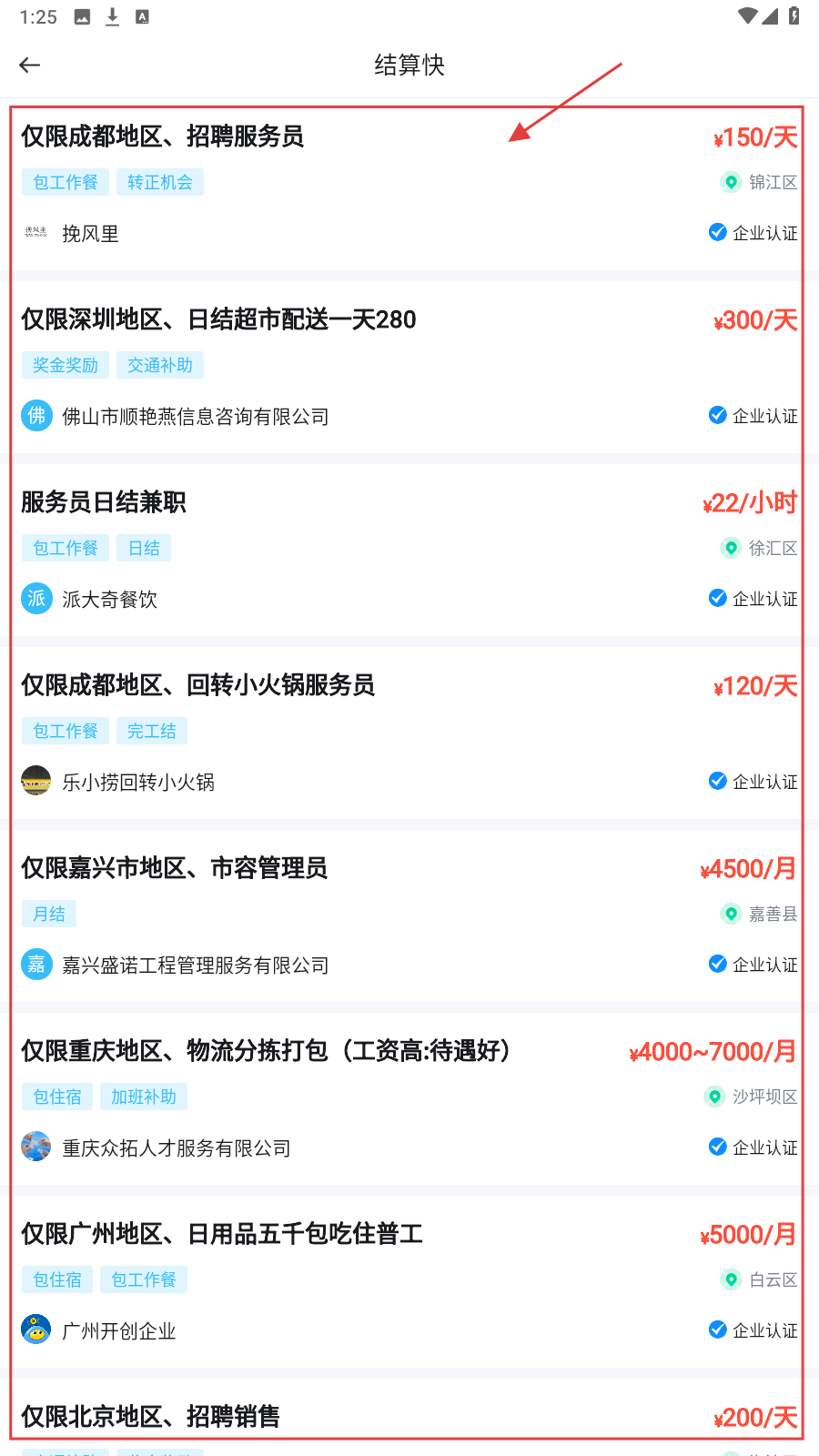View the 重庆地区 物流分拣打包 job details
Image resolution: width=819 pixels, height=1456 pixels.
pyautogui.click(x=266, y=1052)
